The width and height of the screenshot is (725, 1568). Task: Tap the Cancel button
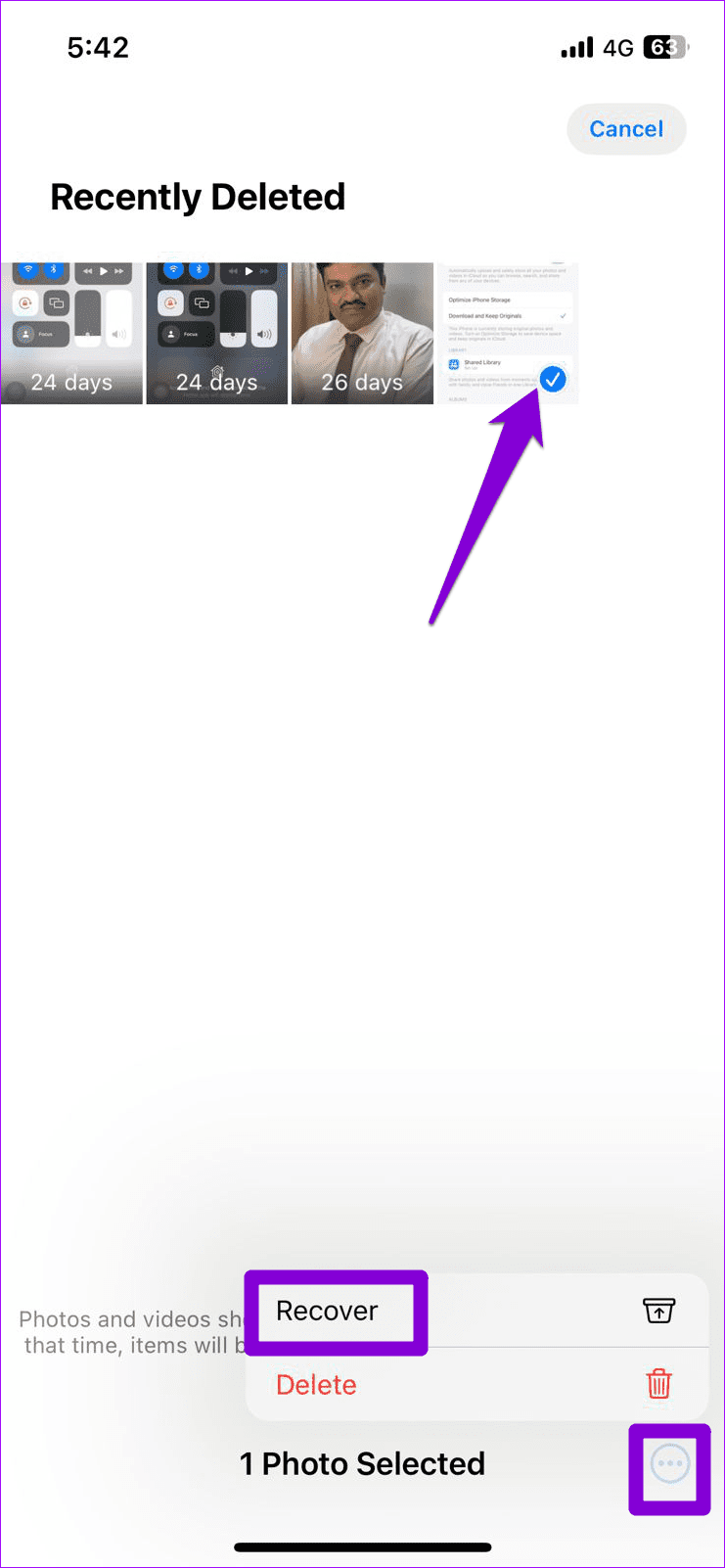coord(626,128)
